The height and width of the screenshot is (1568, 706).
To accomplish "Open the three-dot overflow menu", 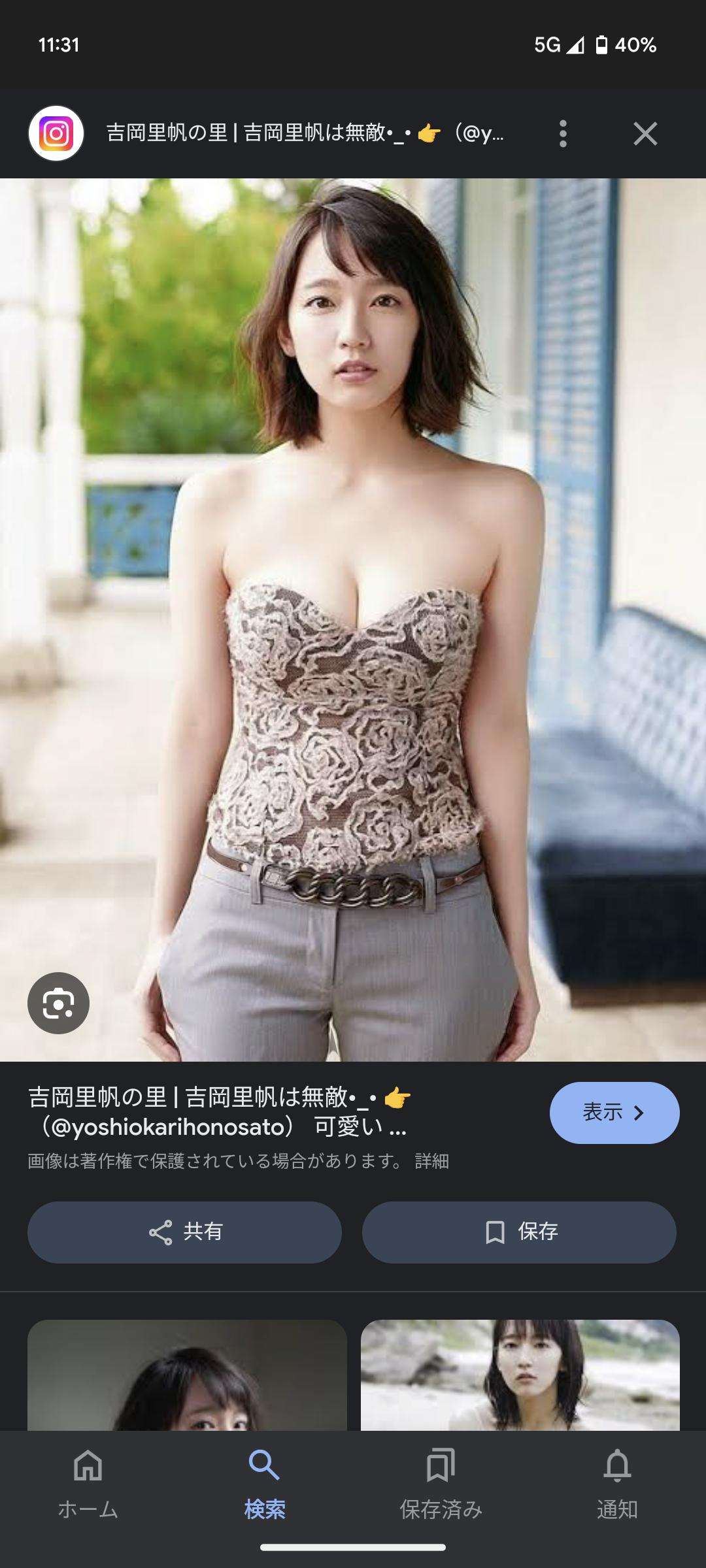I will tap(563, 134).
